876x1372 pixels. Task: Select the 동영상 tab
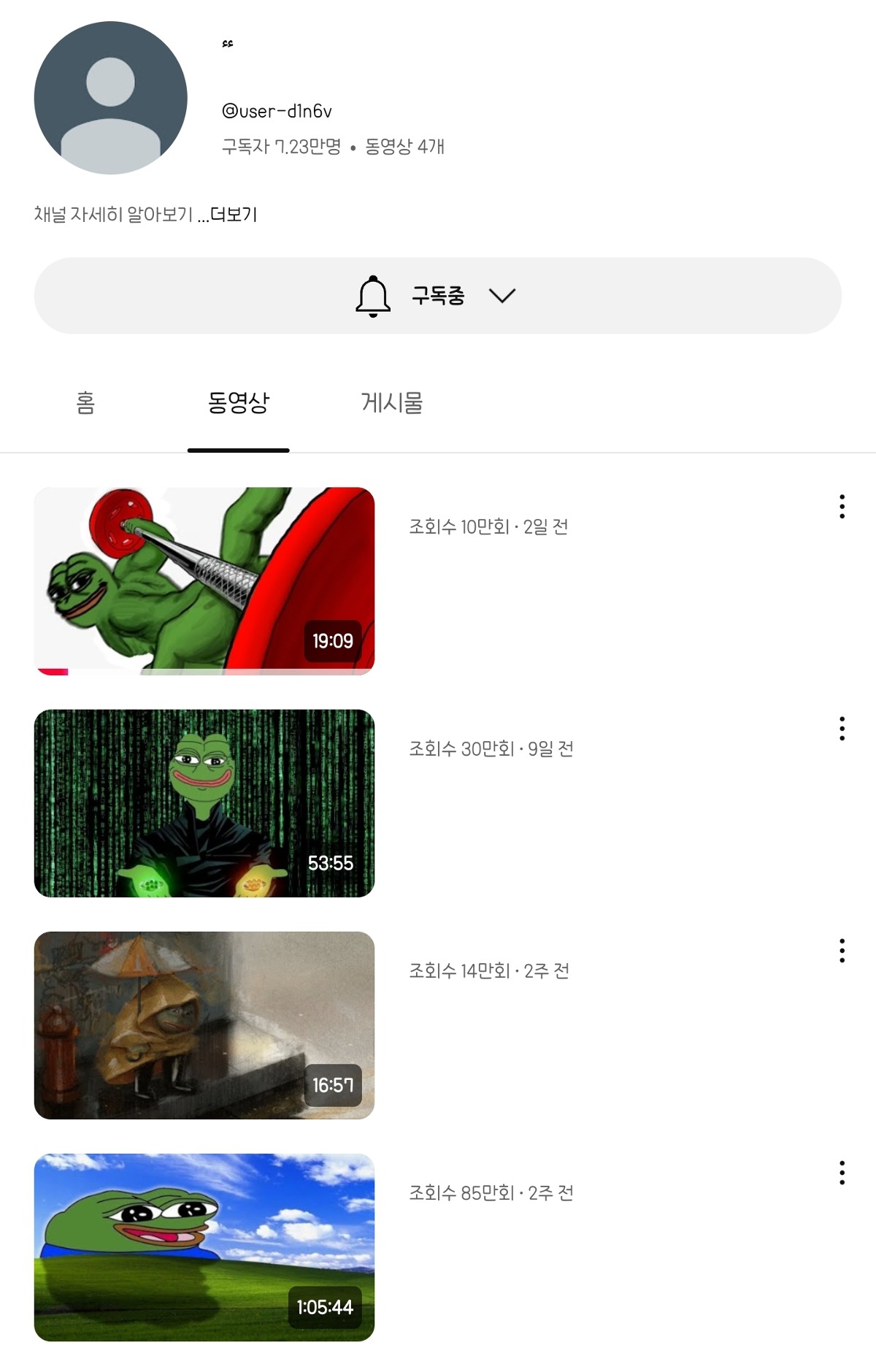click(x=239, y=403)
